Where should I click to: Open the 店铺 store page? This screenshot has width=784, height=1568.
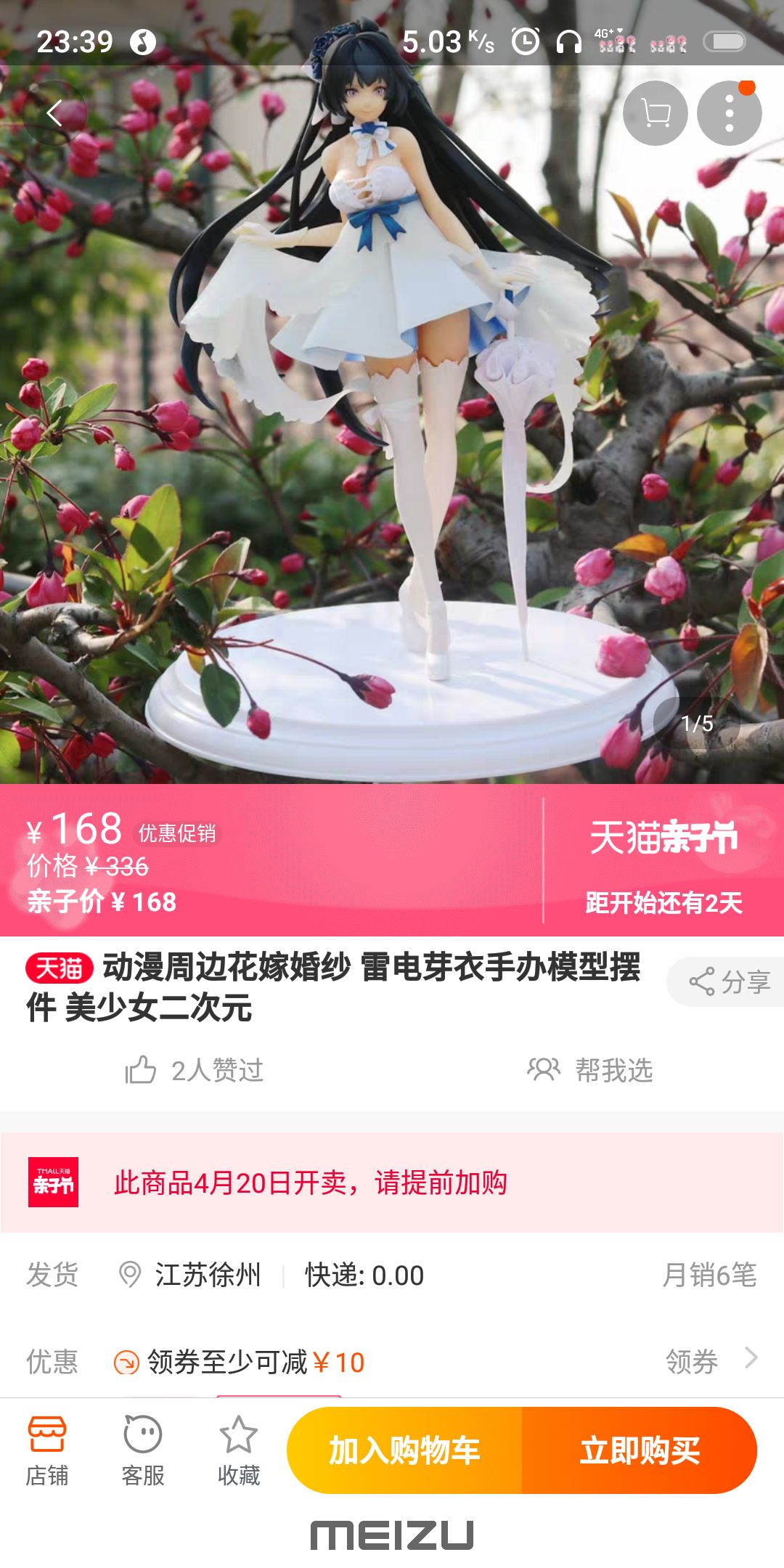47,1450
